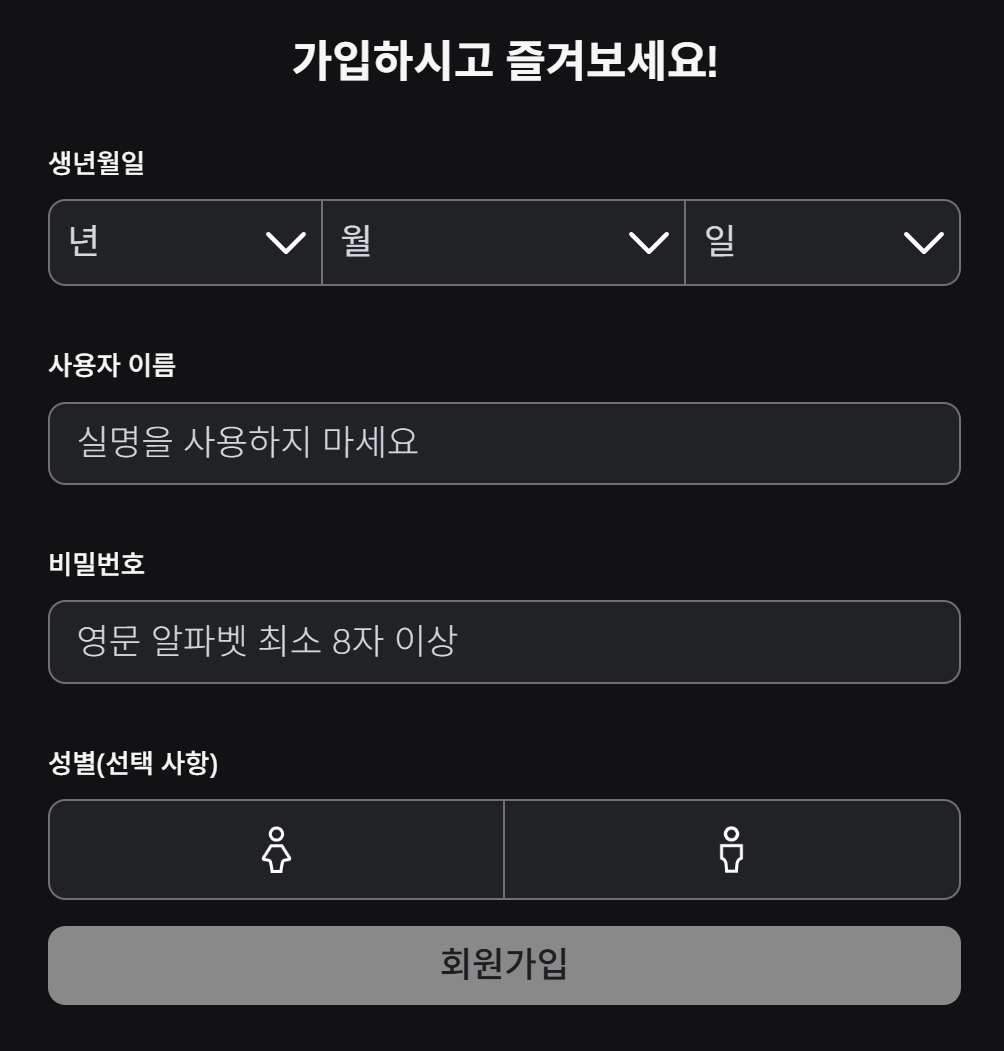Select the female gender icon

tap(277, 849)
